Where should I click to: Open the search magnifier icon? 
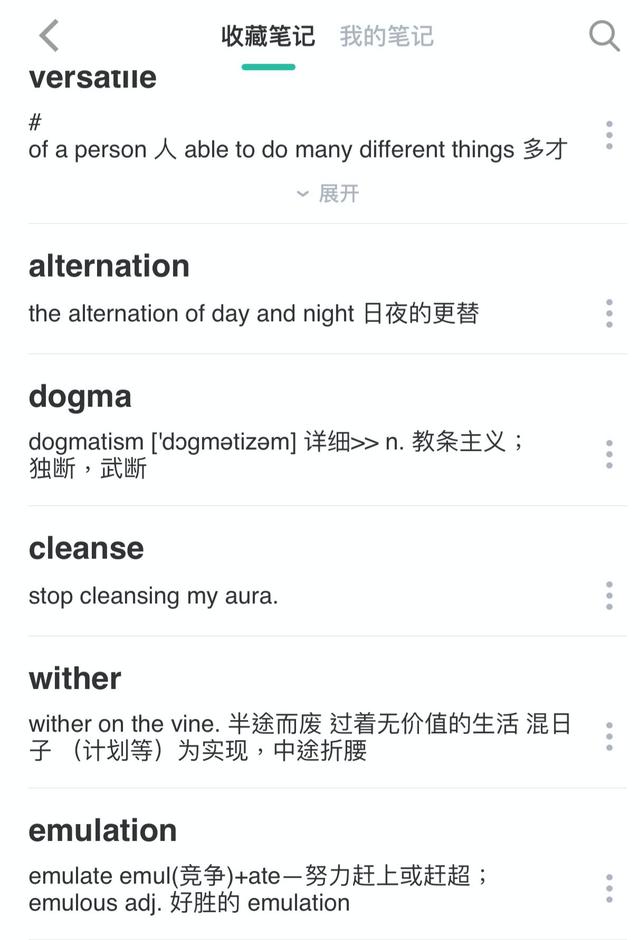pos(604,36)
